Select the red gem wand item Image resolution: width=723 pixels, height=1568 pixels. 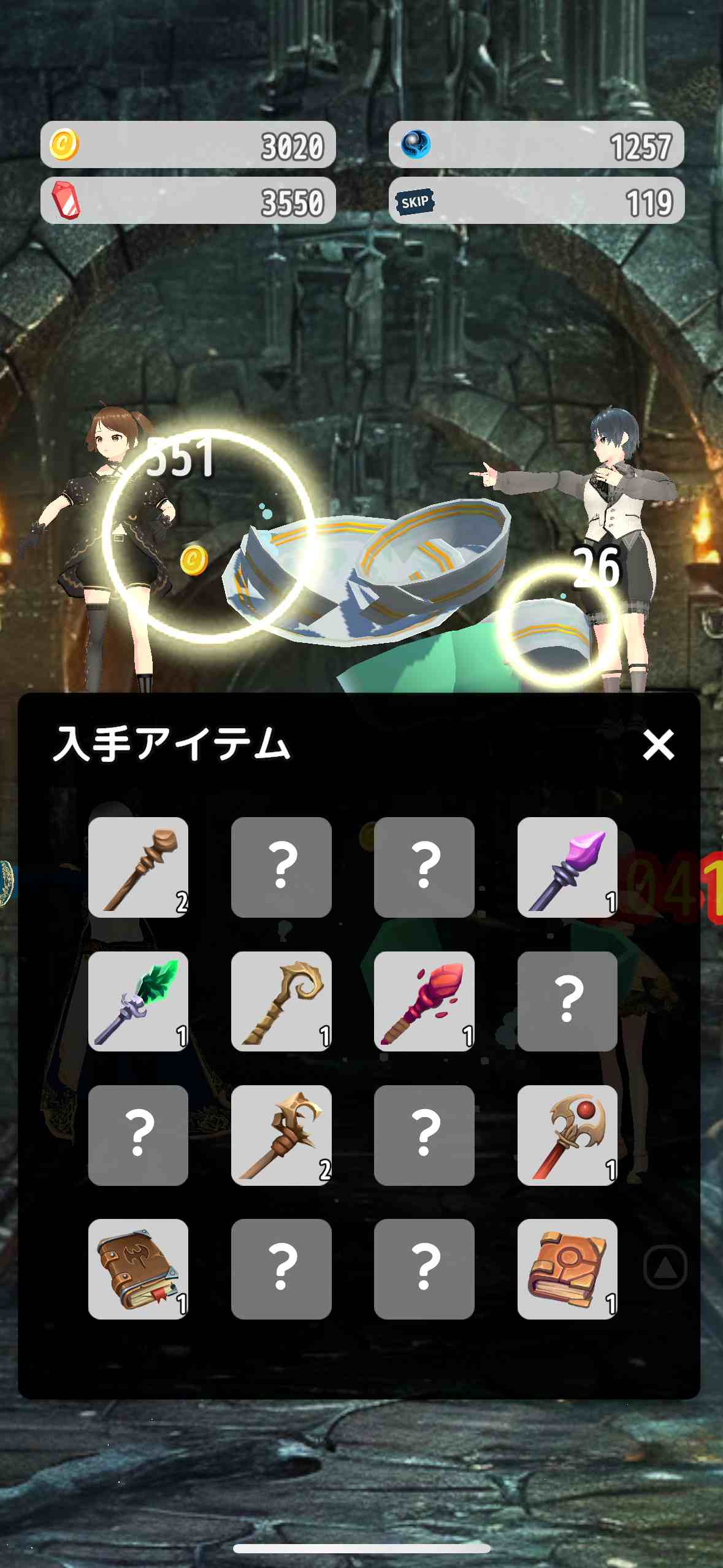424,1001
